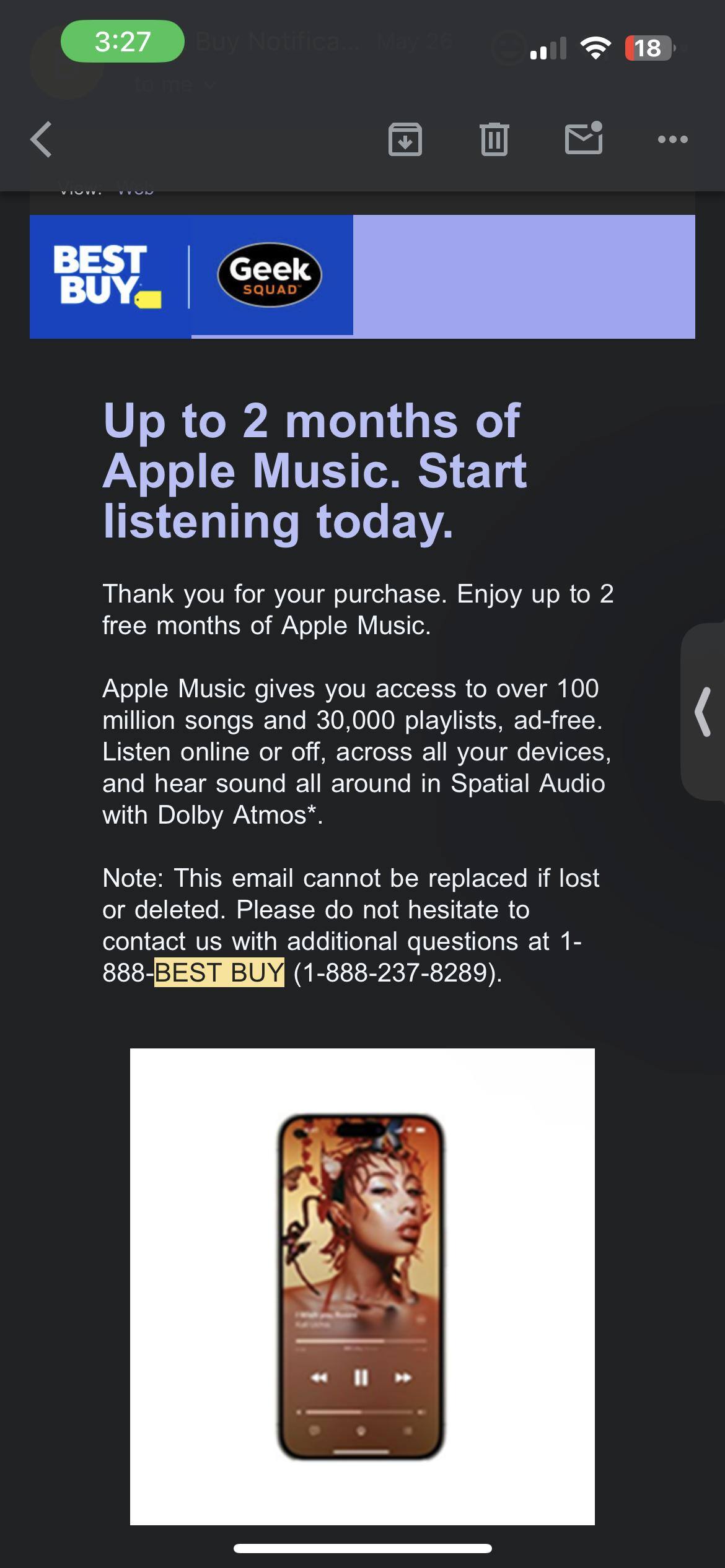Click the Geek Squad logo
725x1568 pixels.
[x=269, y=277]
